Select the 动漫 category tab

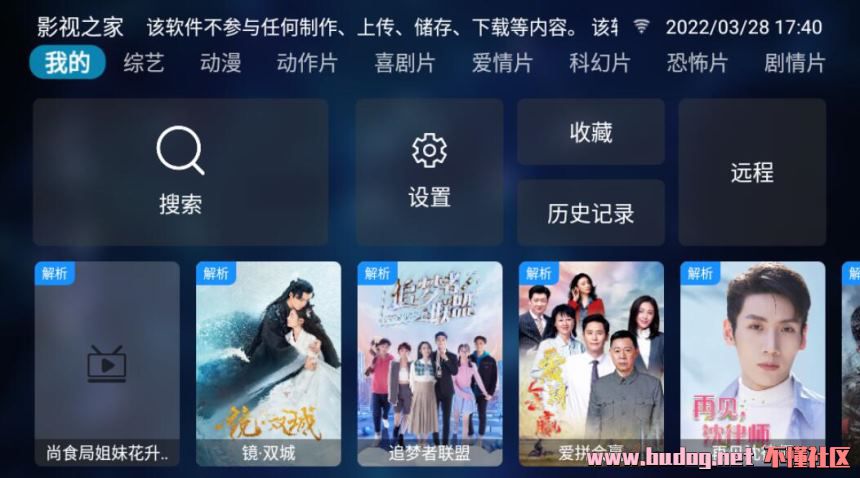click(220, 64)
